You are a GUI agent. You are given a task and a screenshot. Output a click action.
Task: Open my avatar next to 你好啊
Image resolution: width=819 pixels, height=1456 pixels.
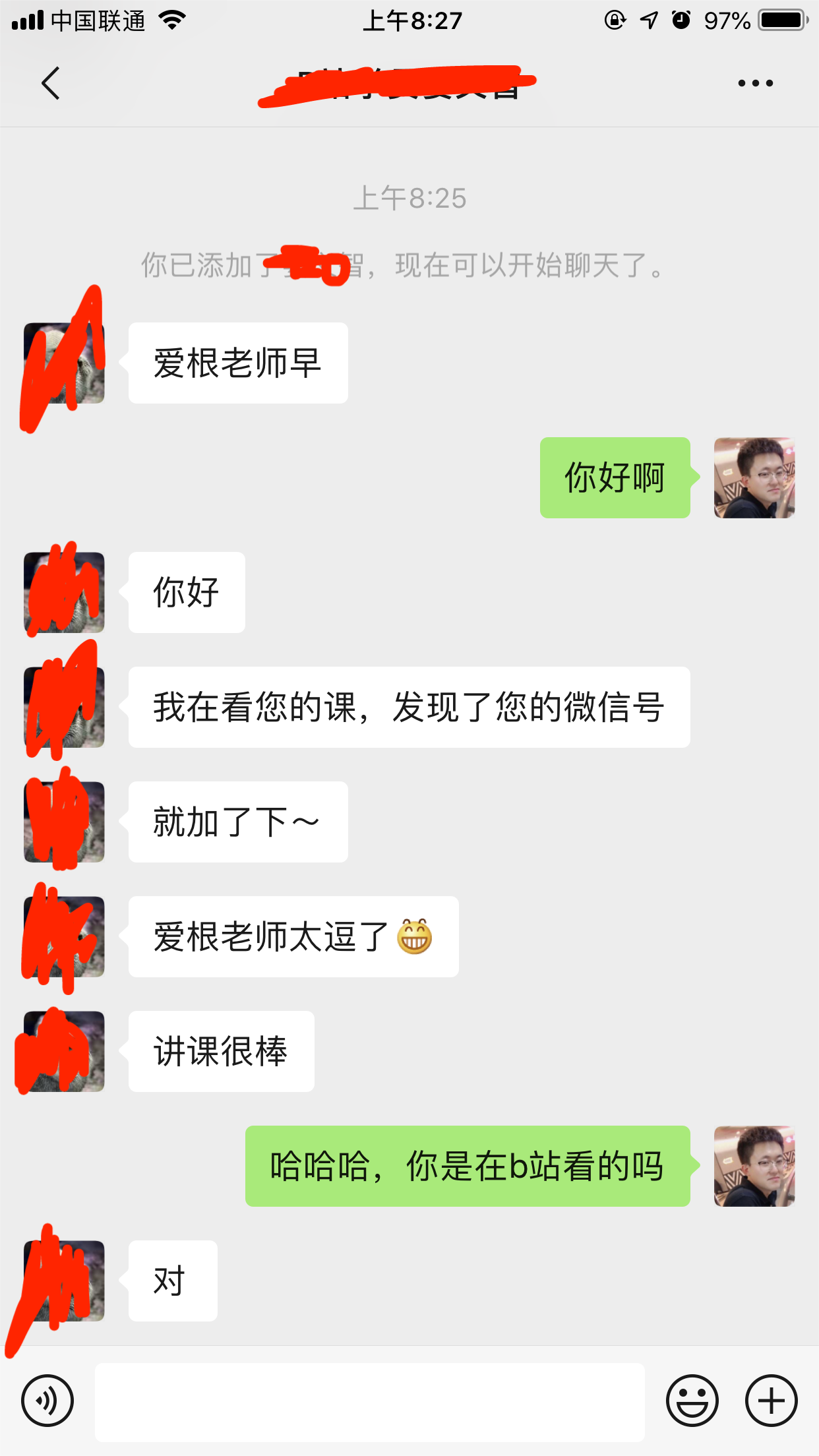pyautogui.click(x=754, y=477)
